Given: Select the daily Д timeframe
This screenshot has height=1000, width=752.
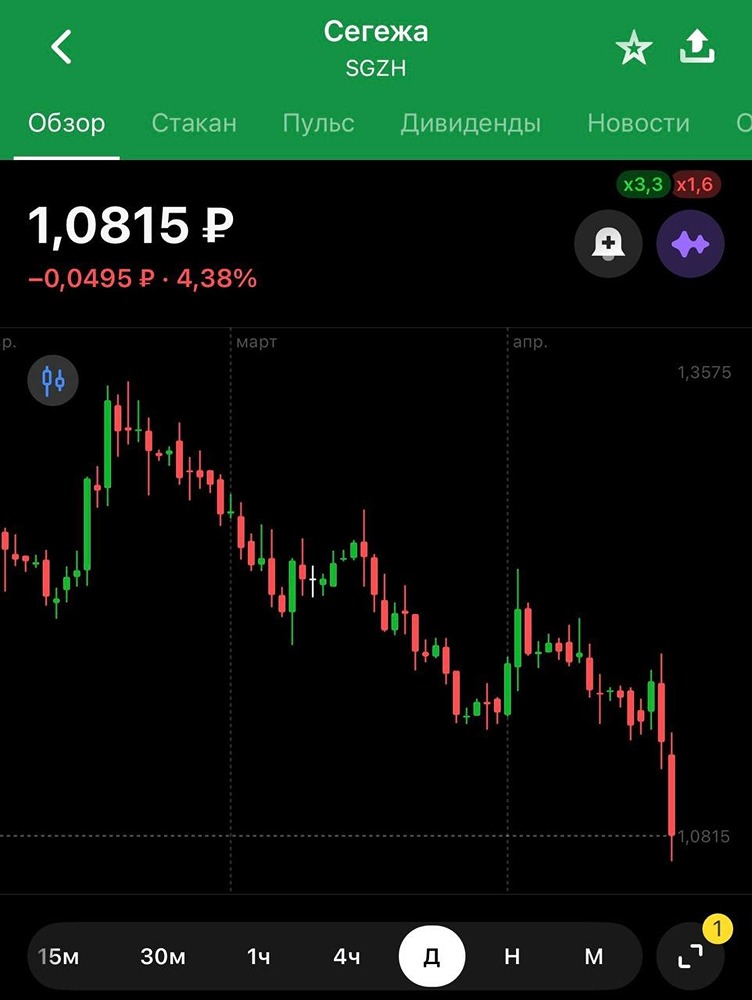Looking at the screenshot, I should (432, 957).
